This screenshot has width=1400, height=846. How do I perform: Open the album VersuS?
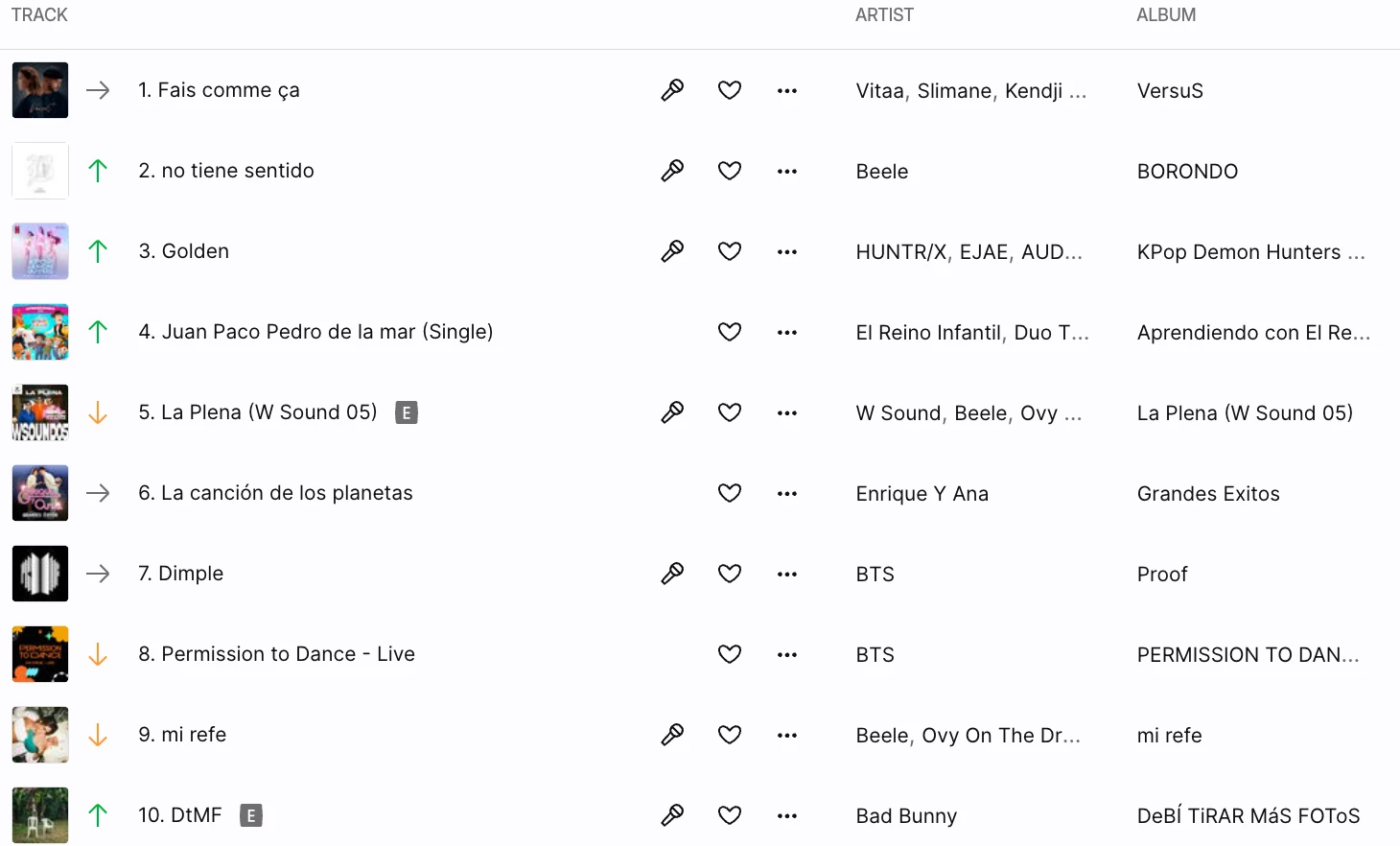(1170, 90)
